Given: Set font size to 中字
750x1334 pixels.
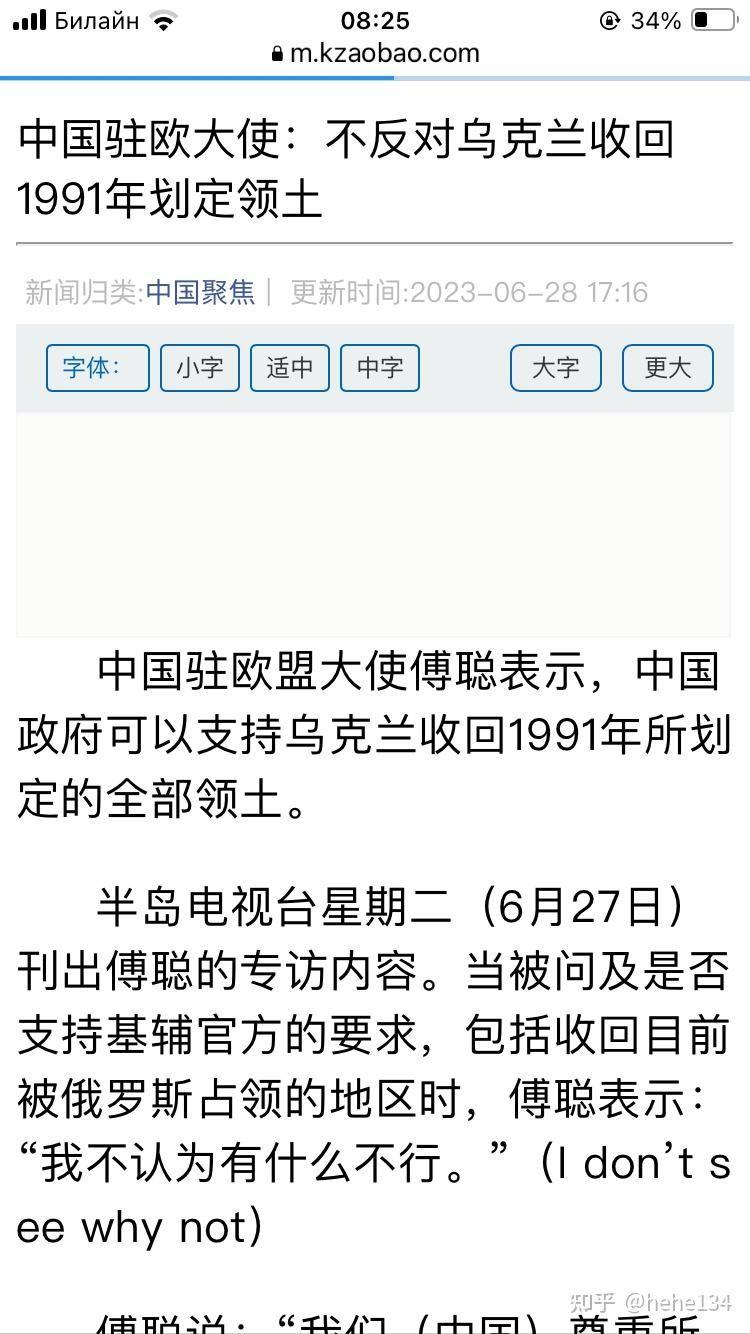Looking at the screenshot, I should click(380, 367).
